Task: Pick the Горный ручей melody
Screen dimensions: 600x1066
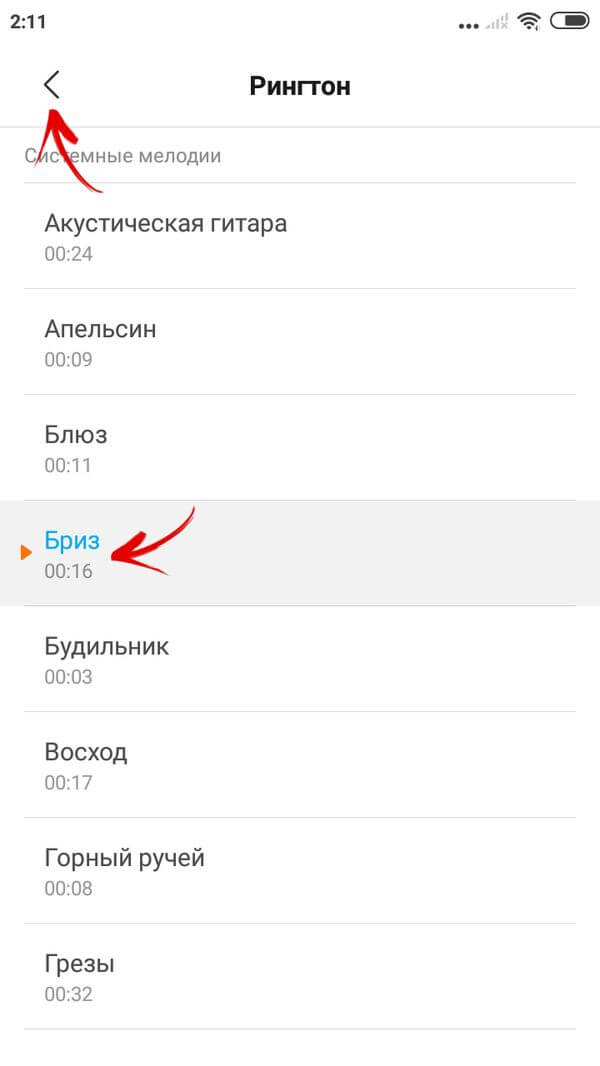Action: click(300, 871)
